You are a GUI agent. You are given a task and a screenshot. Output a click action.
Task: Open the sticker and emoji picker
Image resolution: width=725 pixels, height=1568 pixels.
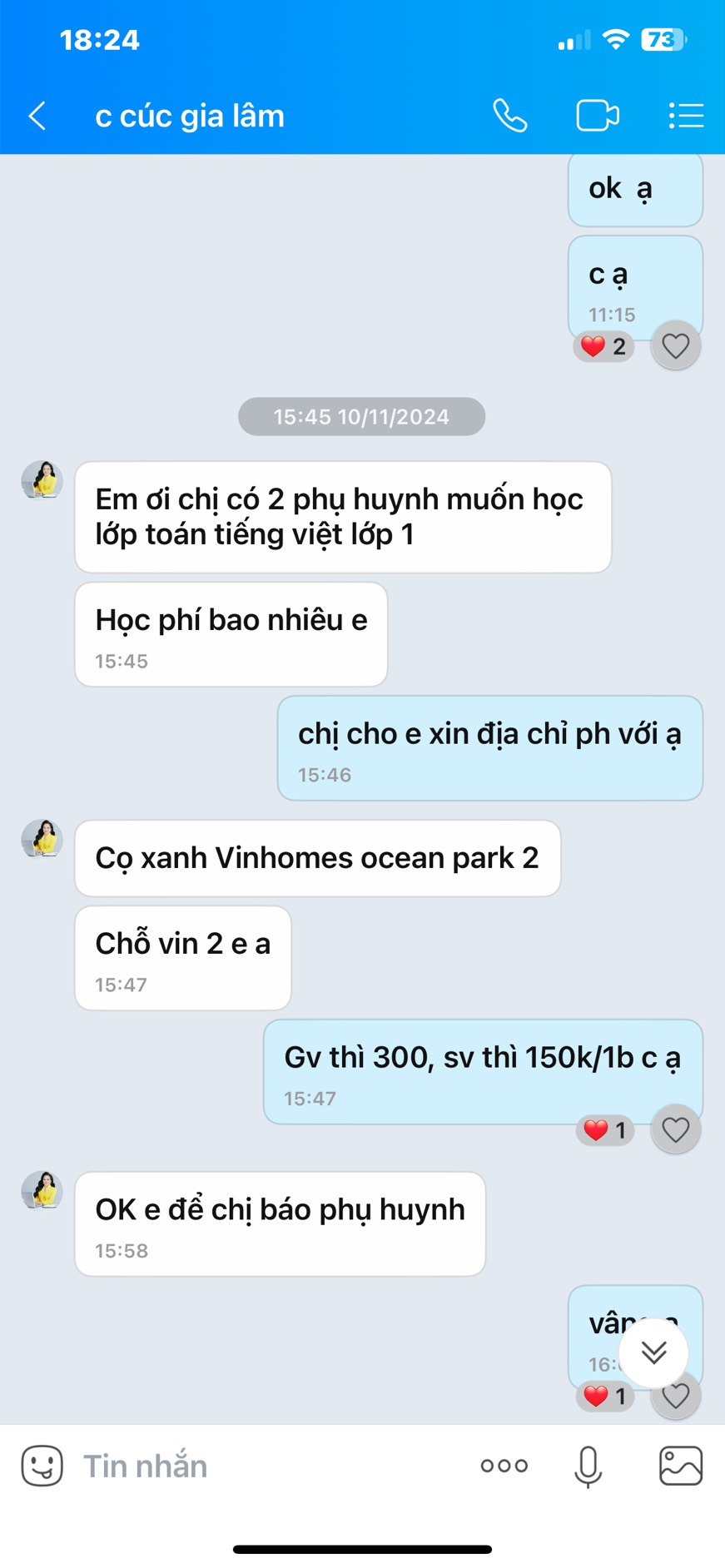coord(42,1466)
